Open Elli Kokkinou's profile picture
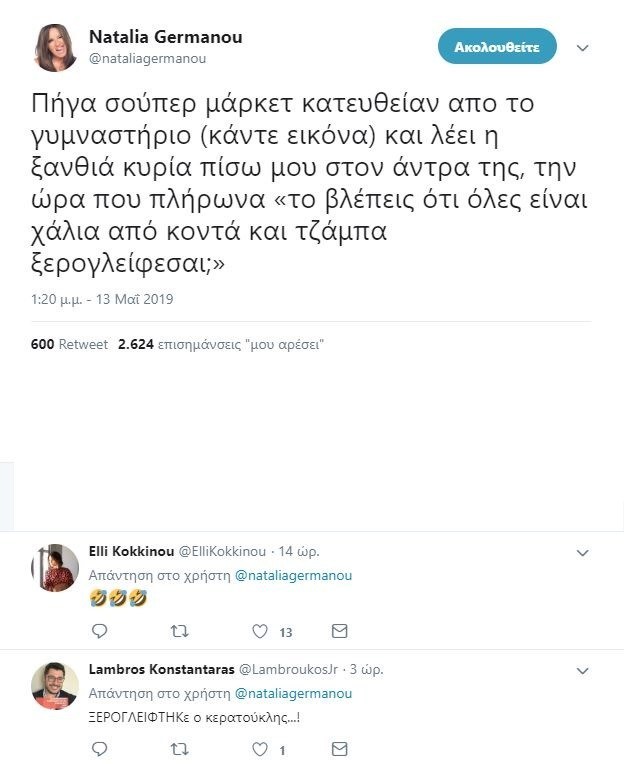 tap(55, 568)
